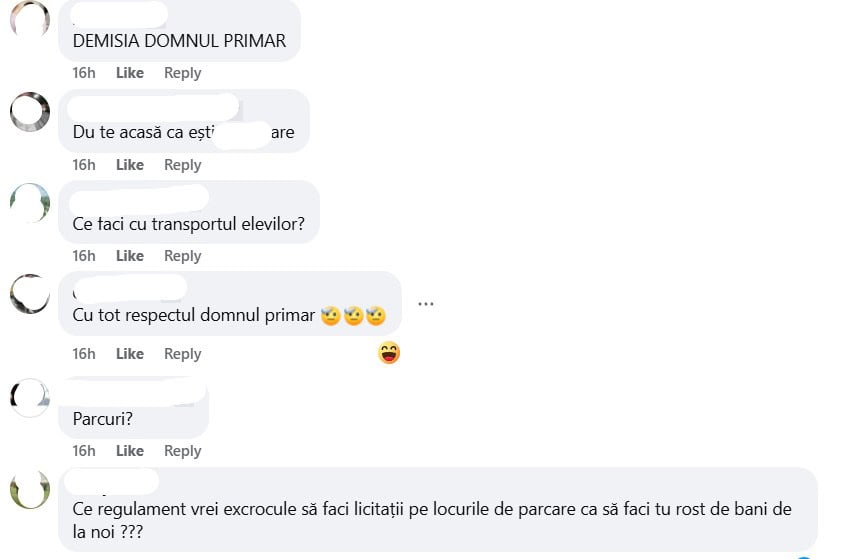The width and height of the screenshot is (844, 559).
Task: Like the 'Du te acasă' comment
Action: [129, 165]
